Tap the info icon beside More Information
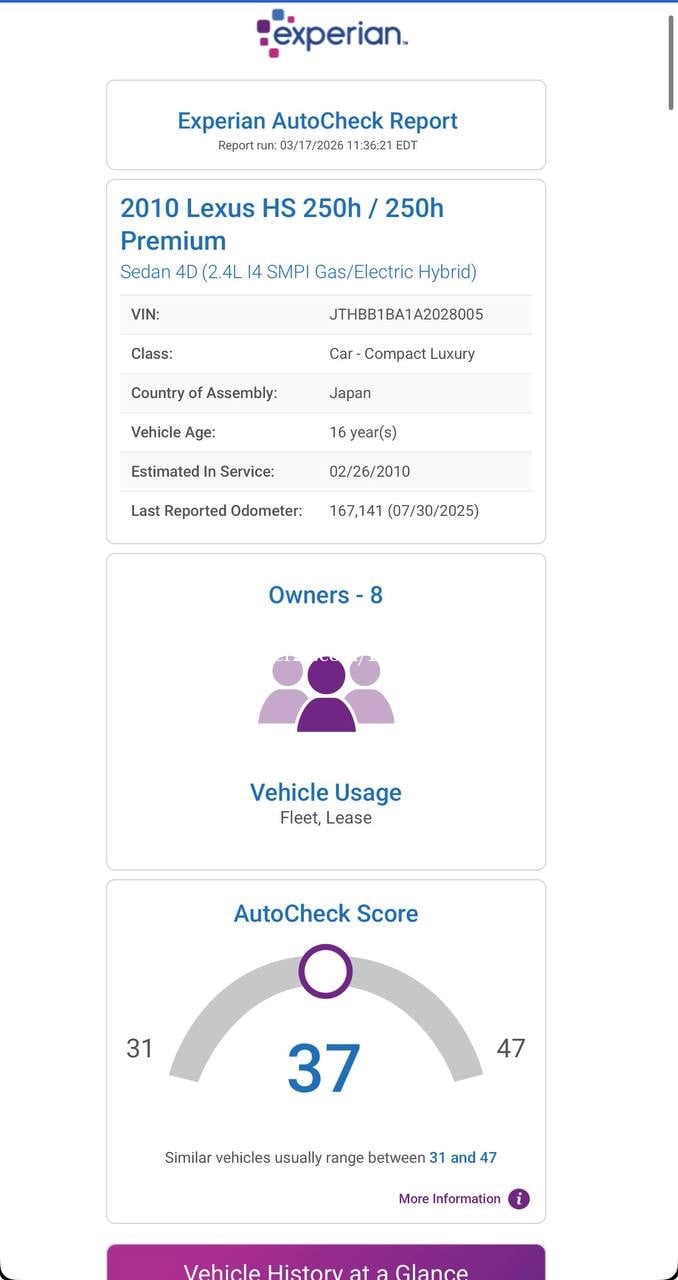 coord(519,1199)
